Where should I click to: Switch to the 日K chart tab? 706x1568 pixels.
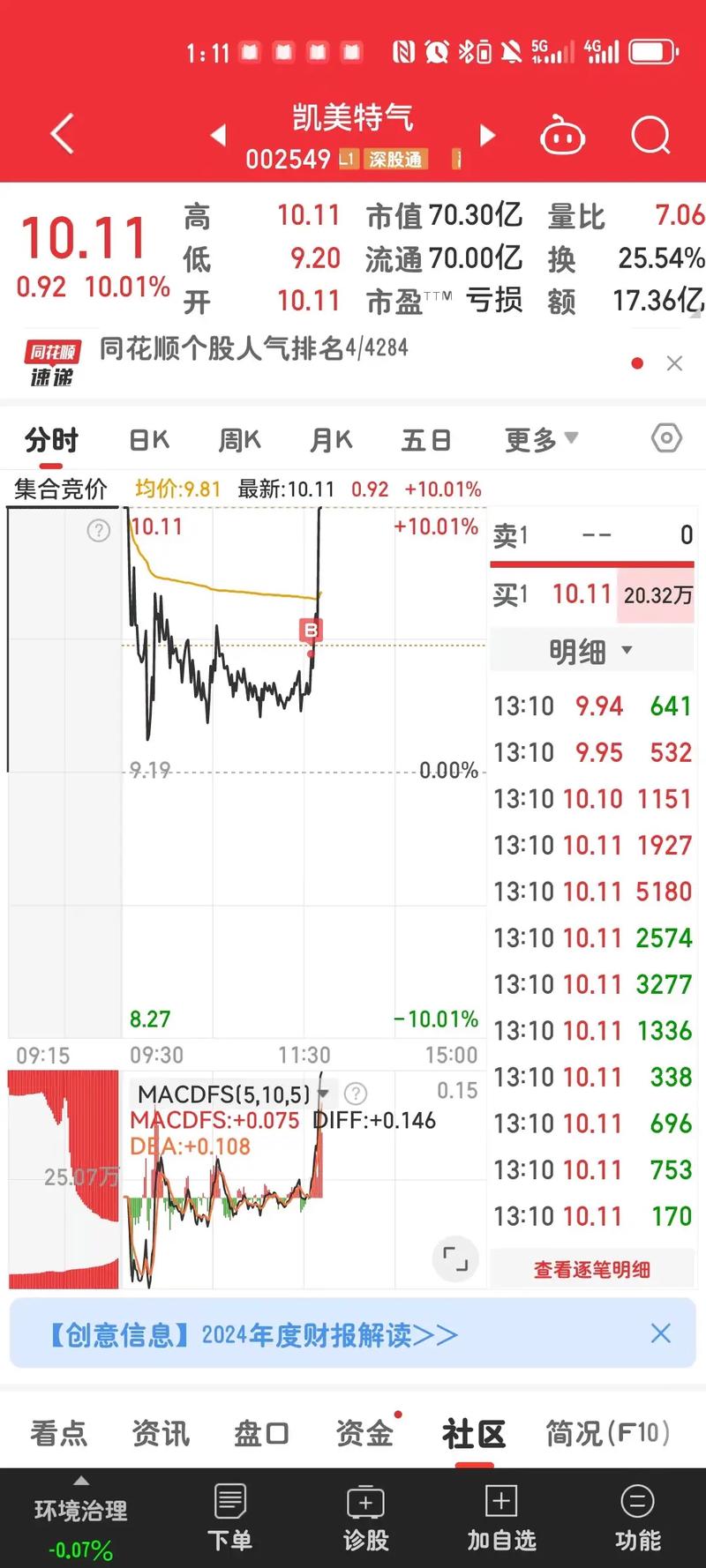(x=149, y=439)
